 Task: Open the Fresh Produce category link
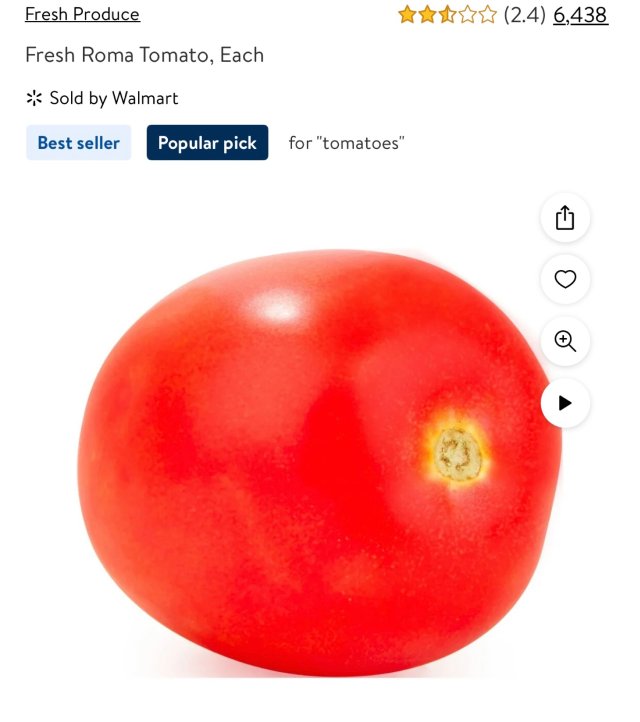(x=82, y=14)
